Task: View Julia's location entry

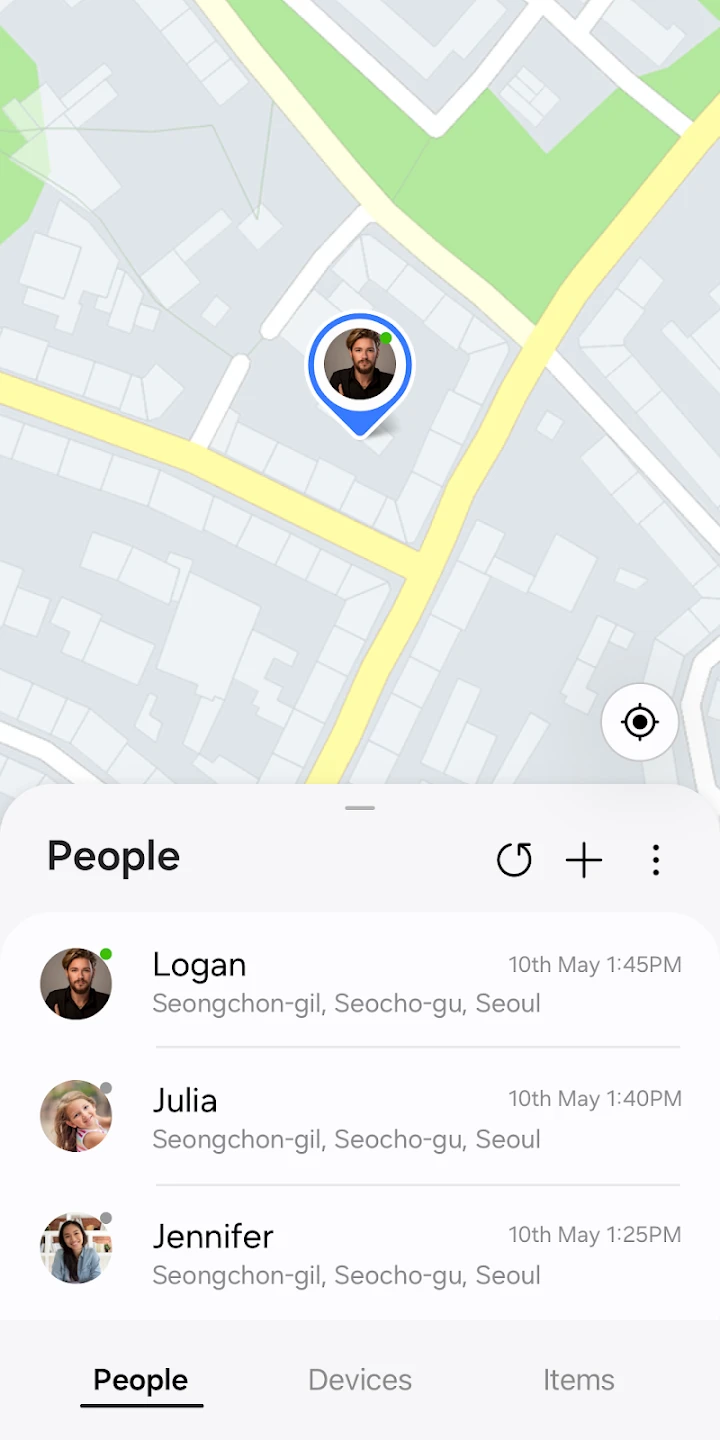Action: click(360, 1118)
